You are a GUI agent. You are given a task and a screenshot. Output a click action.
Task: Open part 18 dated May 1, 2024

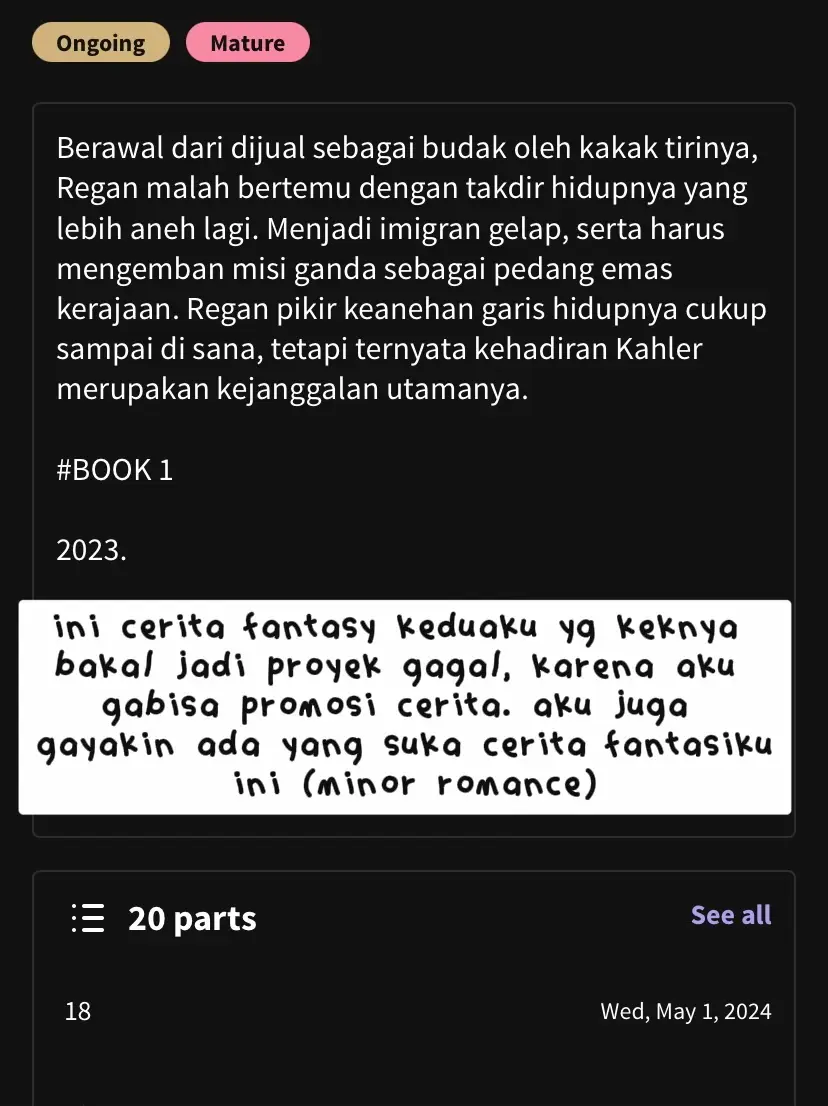coord(416,1011)
